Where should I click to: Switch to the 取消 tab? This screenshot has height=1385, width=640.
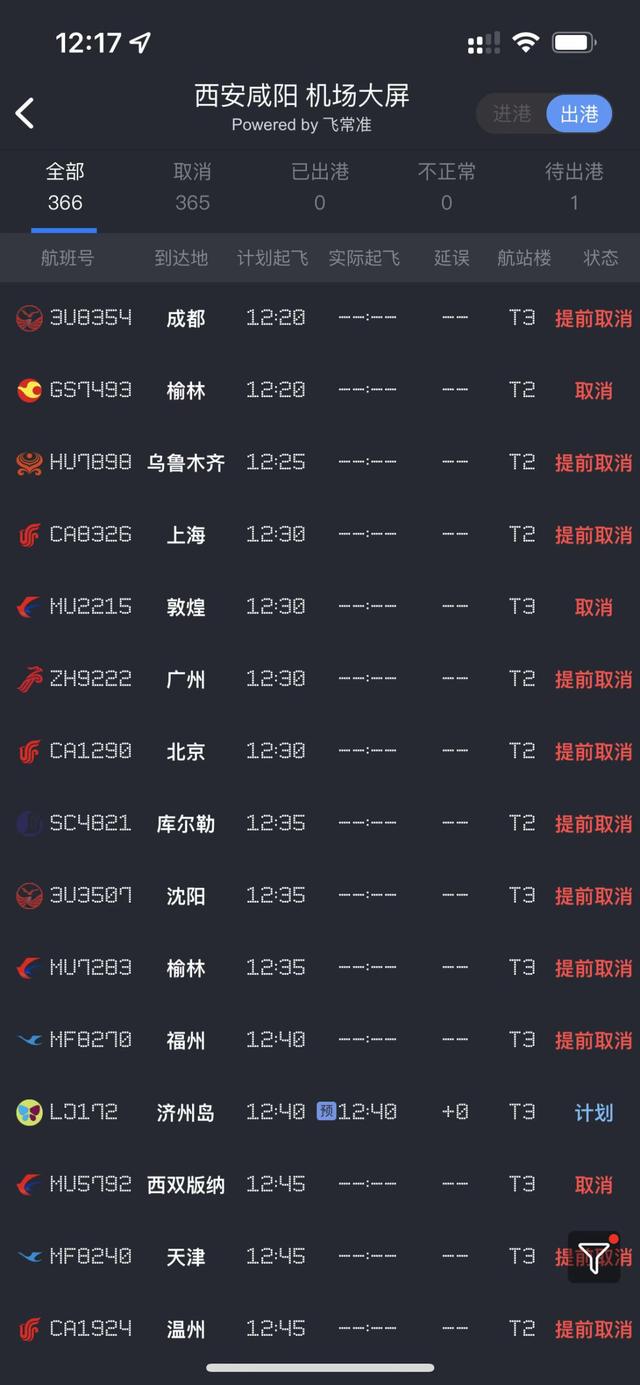pos(192,187)
